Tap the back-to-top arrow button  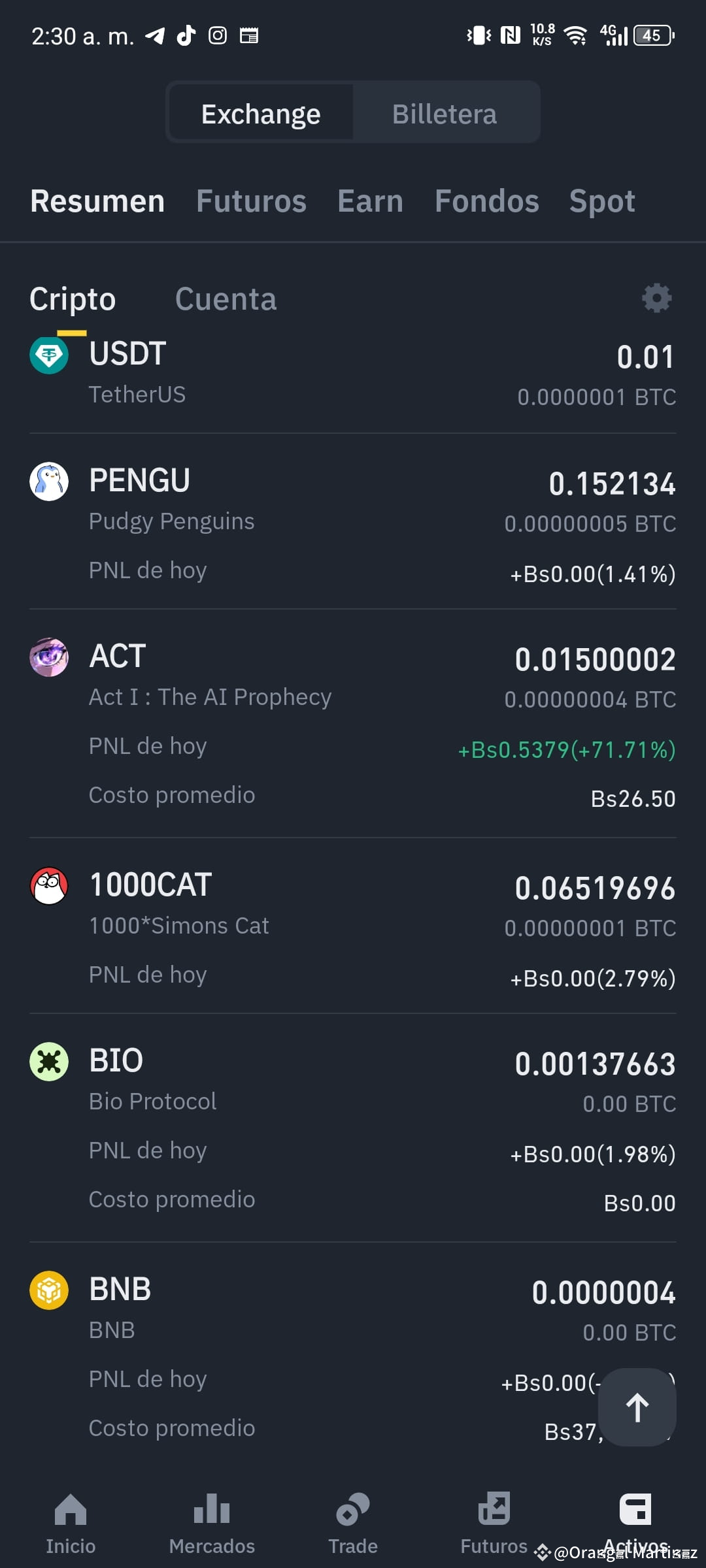click(x=637, y=1407)
